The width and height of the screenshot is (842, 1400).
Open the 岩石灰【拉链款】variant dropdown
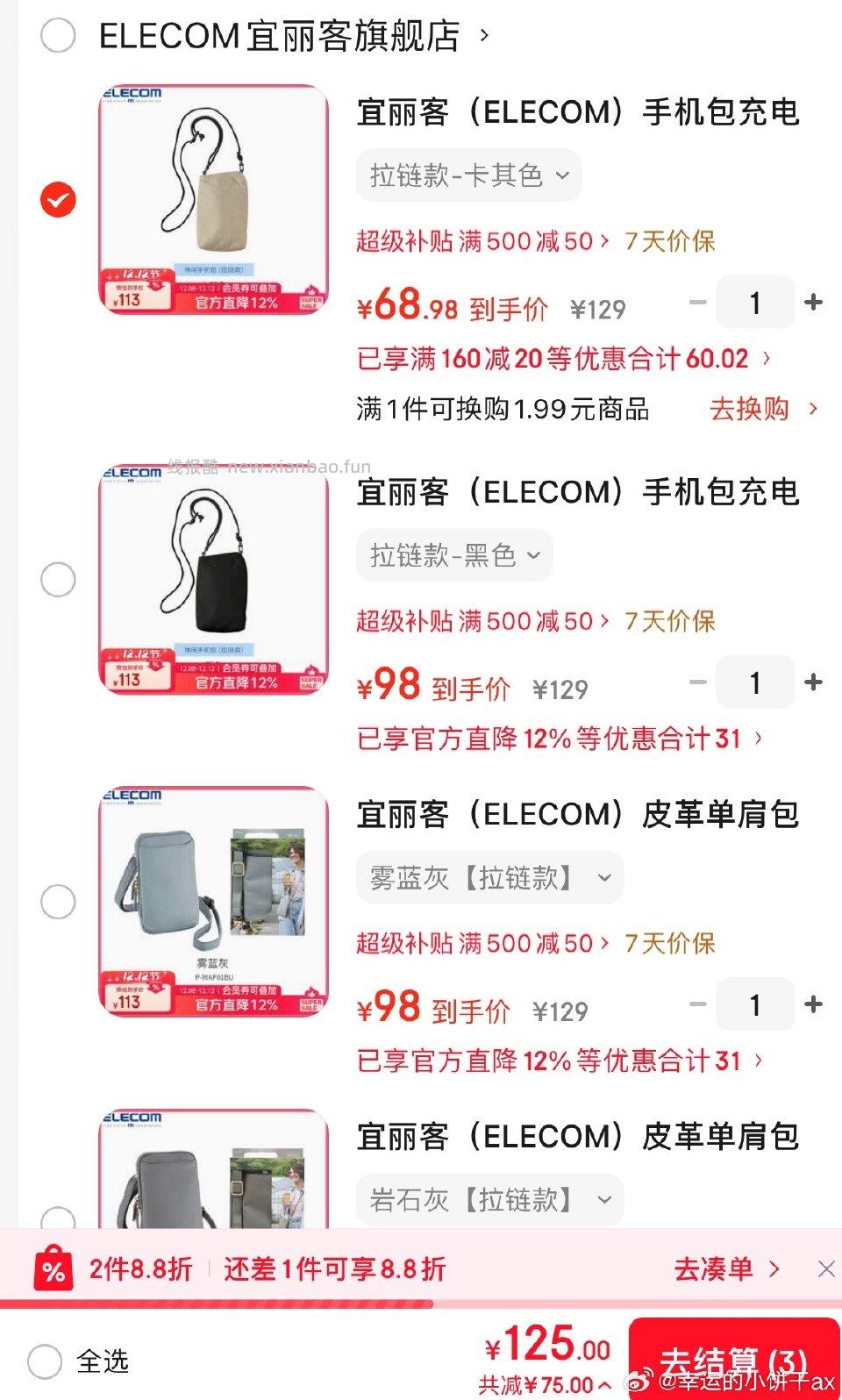coord(488,1200)
